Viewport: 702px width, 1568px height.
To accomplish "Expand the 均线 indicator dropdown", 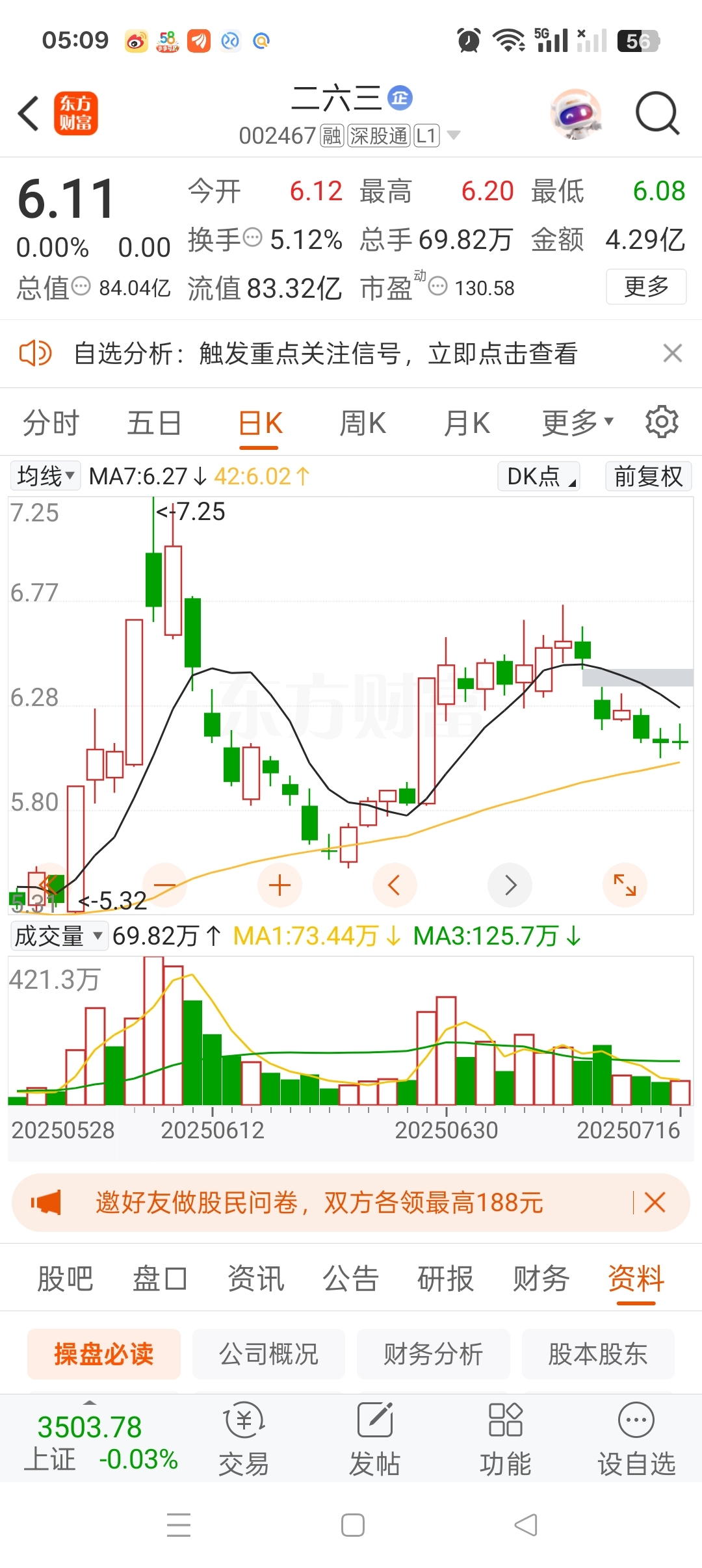I will [x=45, y=476].
